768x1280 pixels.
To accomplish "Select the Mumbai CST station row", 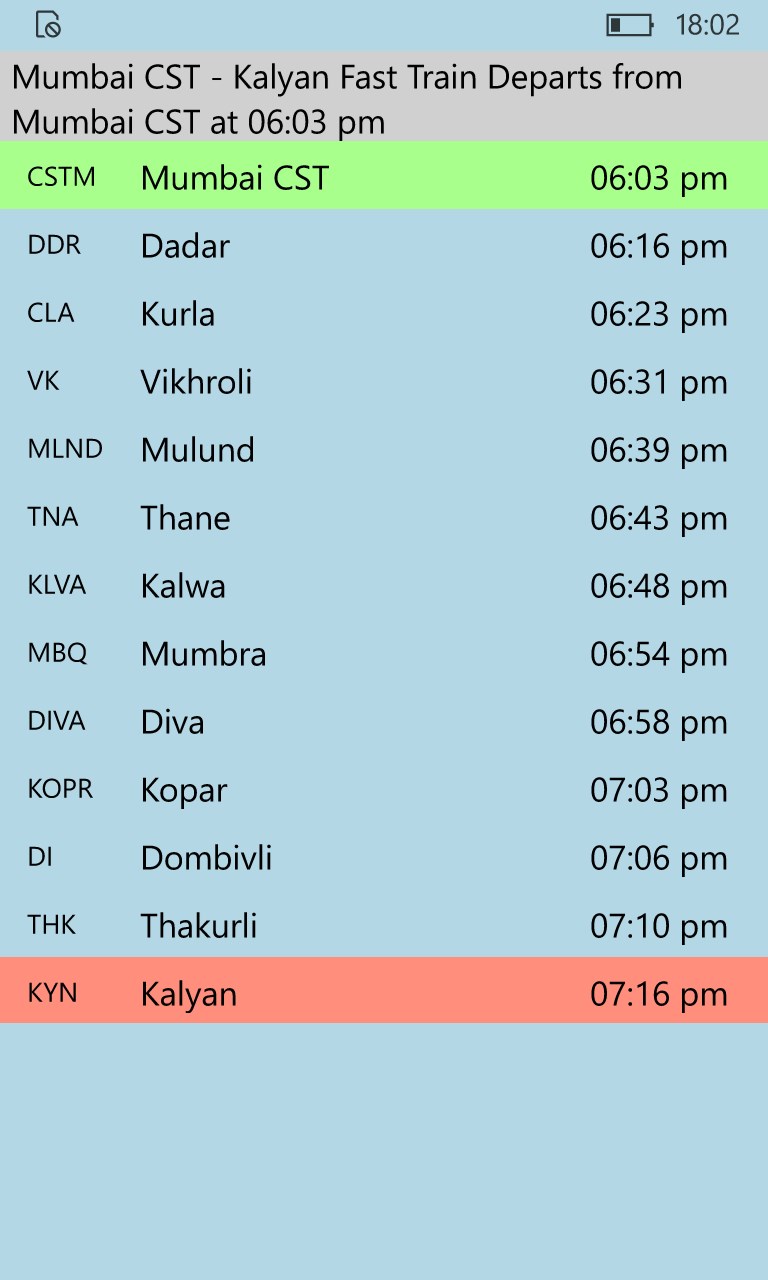I will 384,178.
